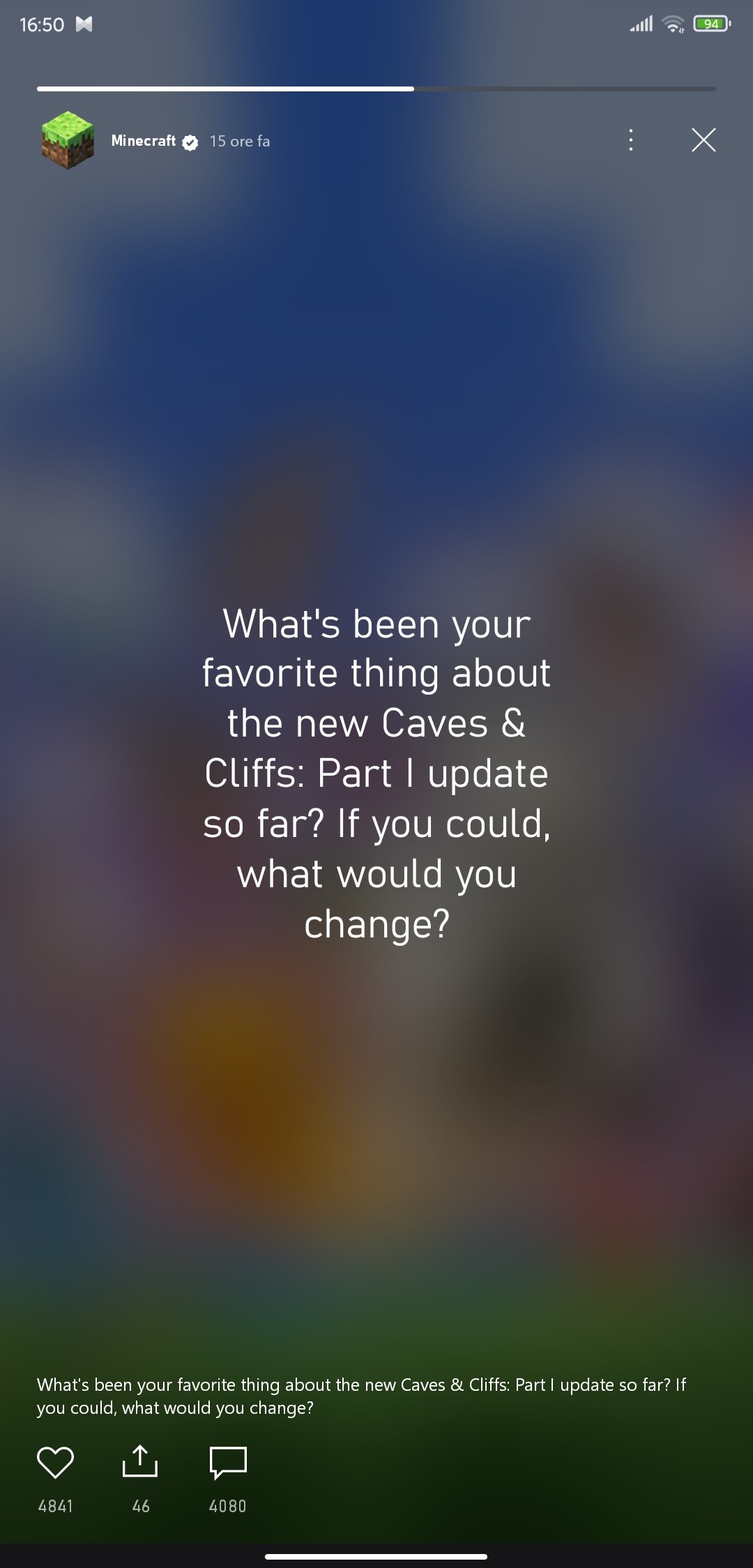
Task: Tap the Minecraft account name
Action: (144, 141)
